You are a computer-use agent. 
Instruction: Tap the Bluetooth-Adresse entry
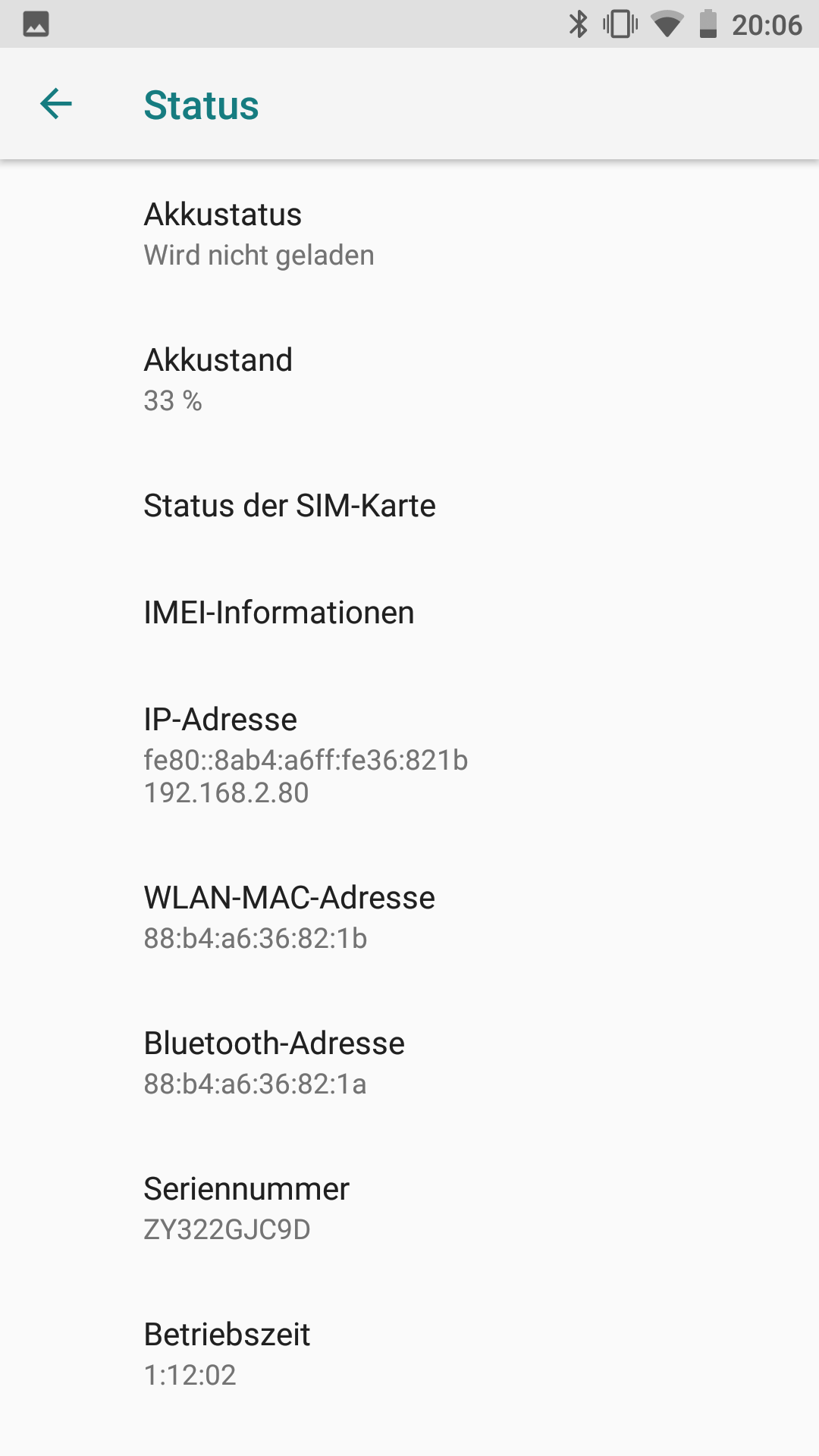pos(275,1062)
